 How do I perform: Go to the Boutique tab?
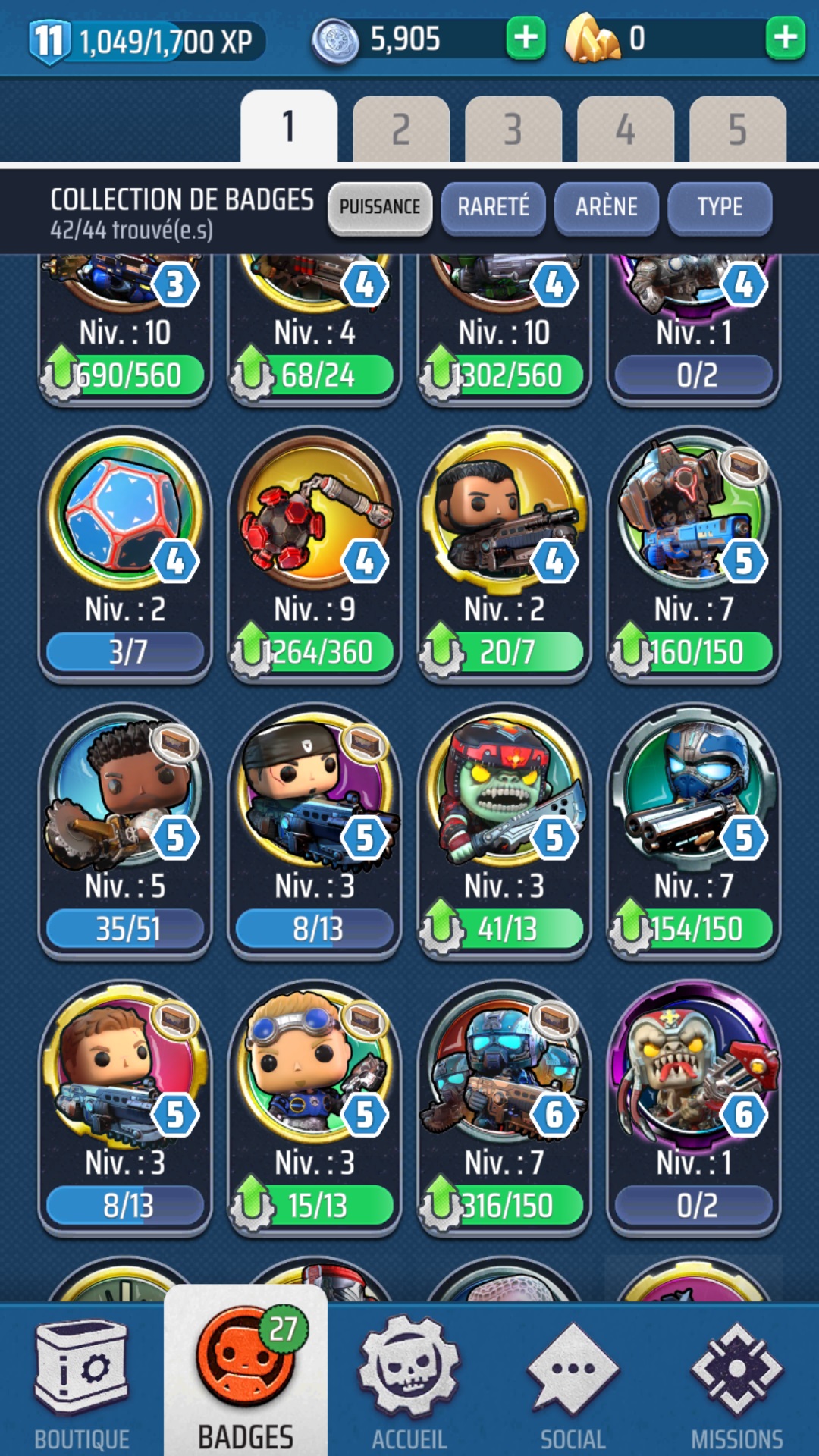point(82,1382)
